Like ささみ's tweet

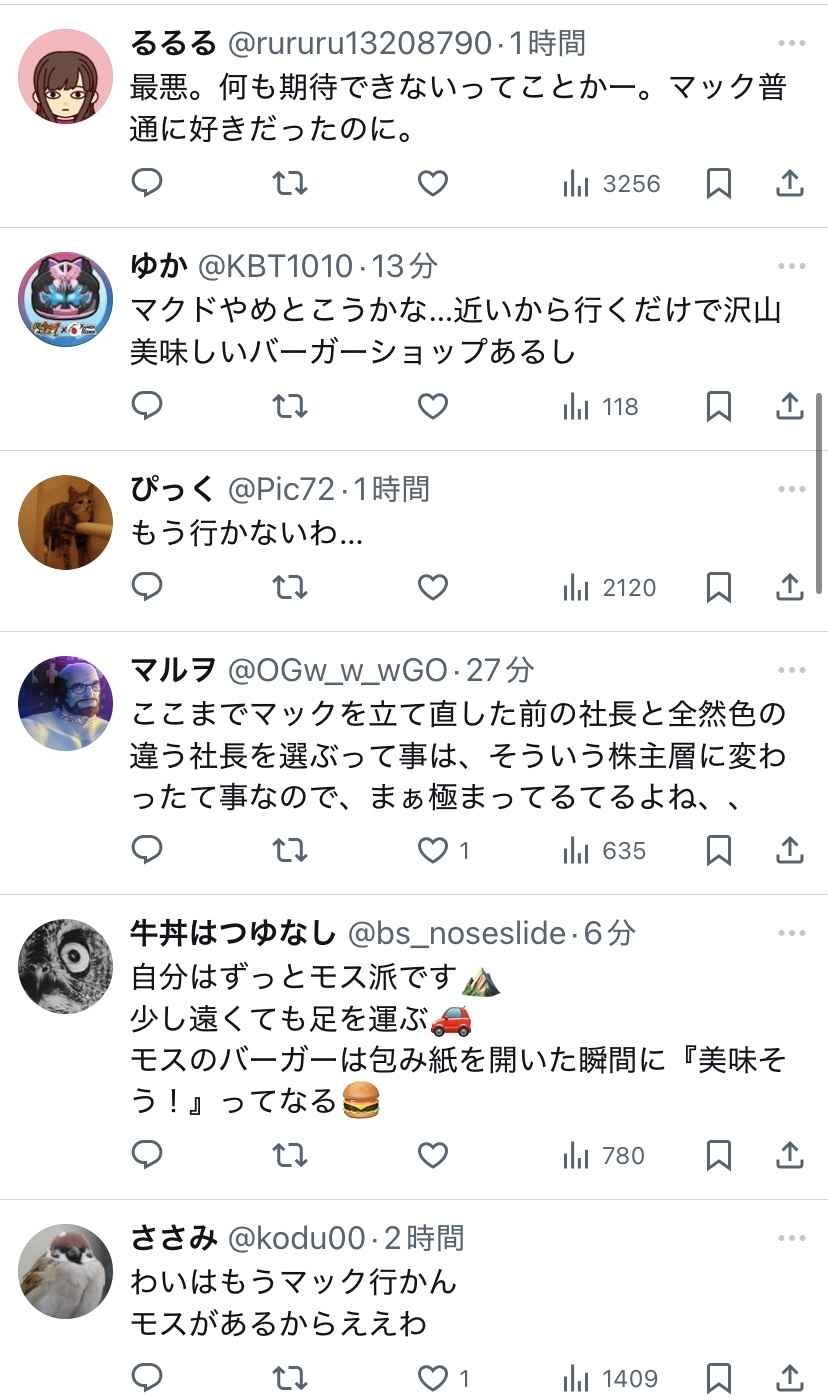point(432,1378)
